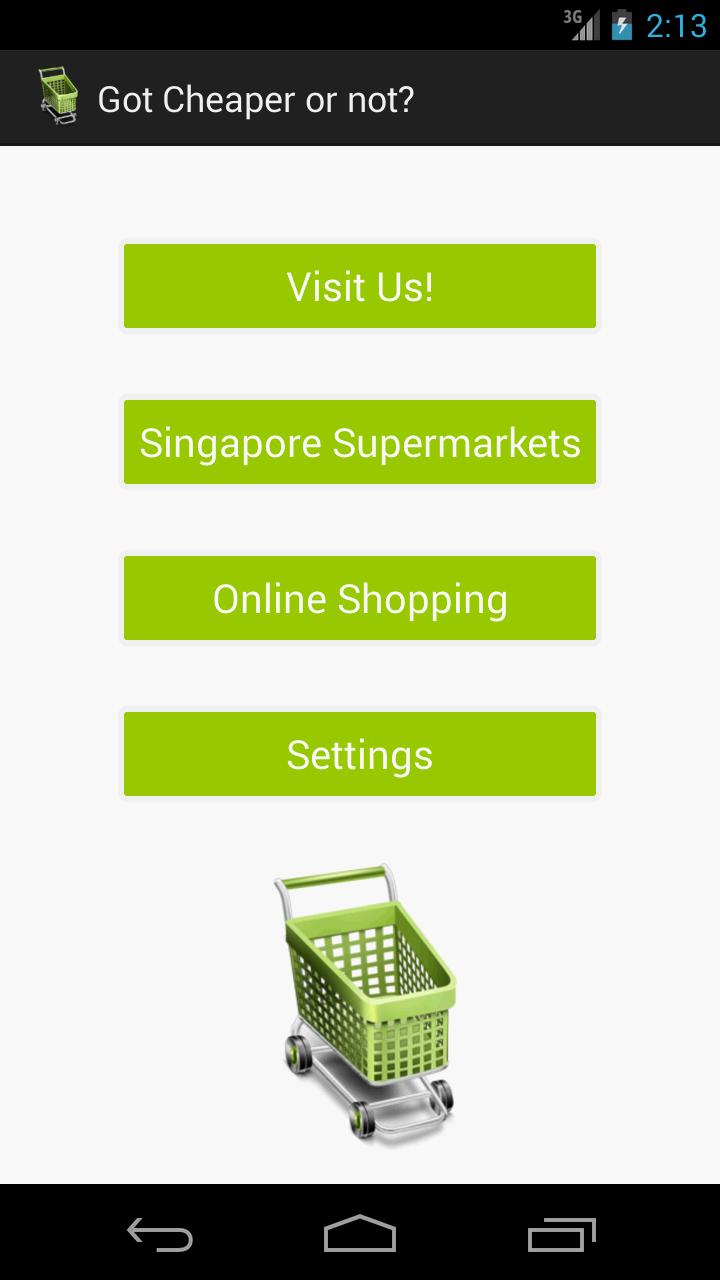Open Singapore Supermarkets

pos(360,442)
